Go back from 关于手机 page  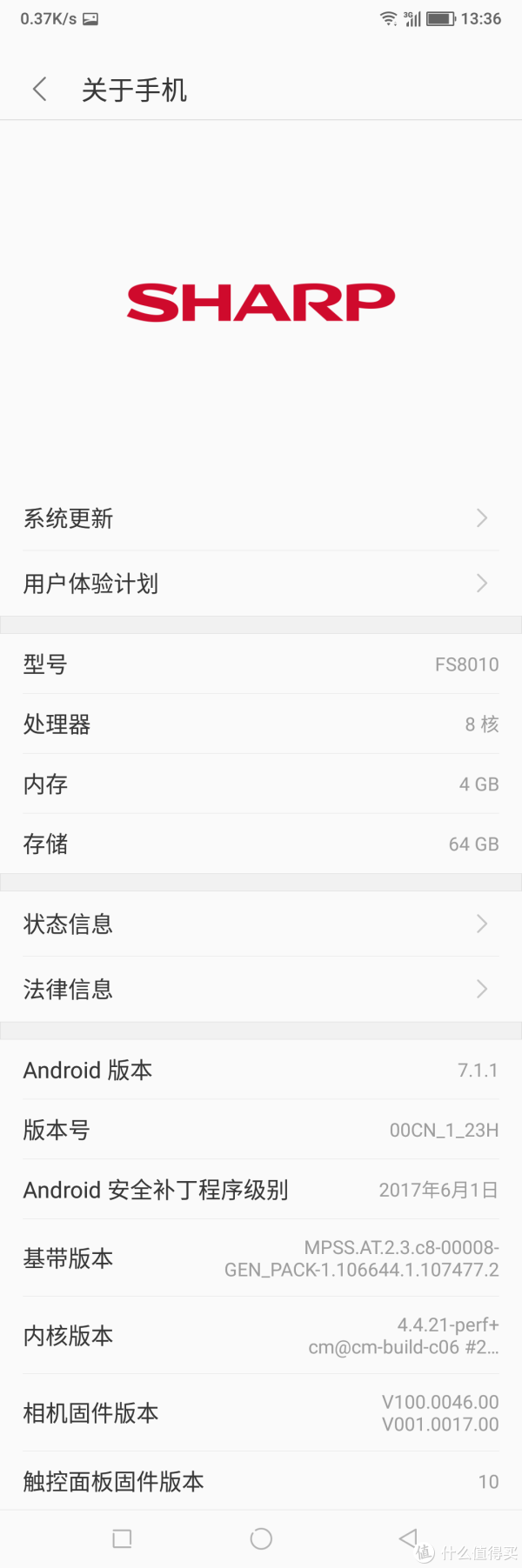(x=40, y=89)
